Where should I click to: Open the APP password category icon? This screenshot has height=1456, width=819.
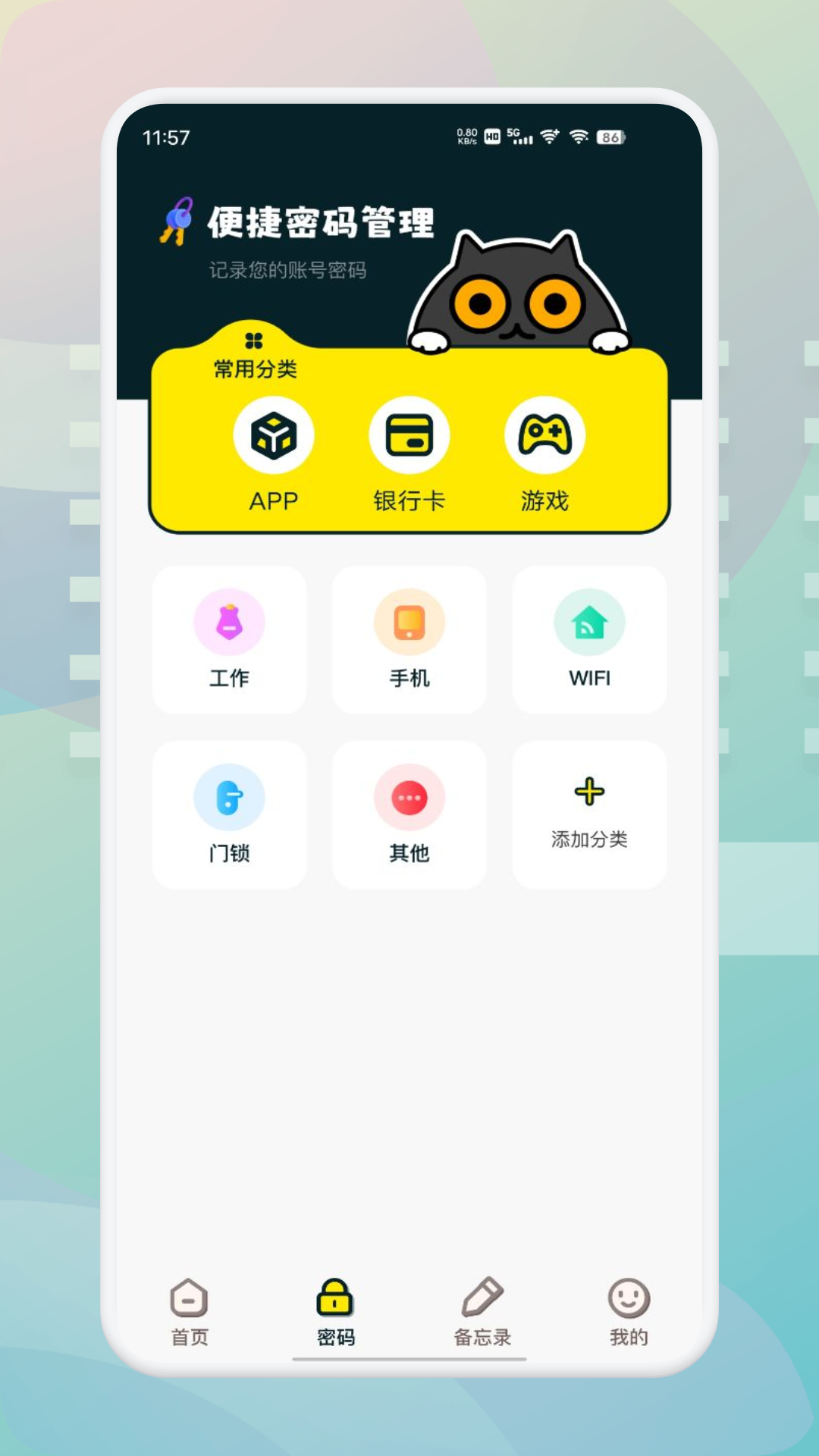click(x=275, y=435)
